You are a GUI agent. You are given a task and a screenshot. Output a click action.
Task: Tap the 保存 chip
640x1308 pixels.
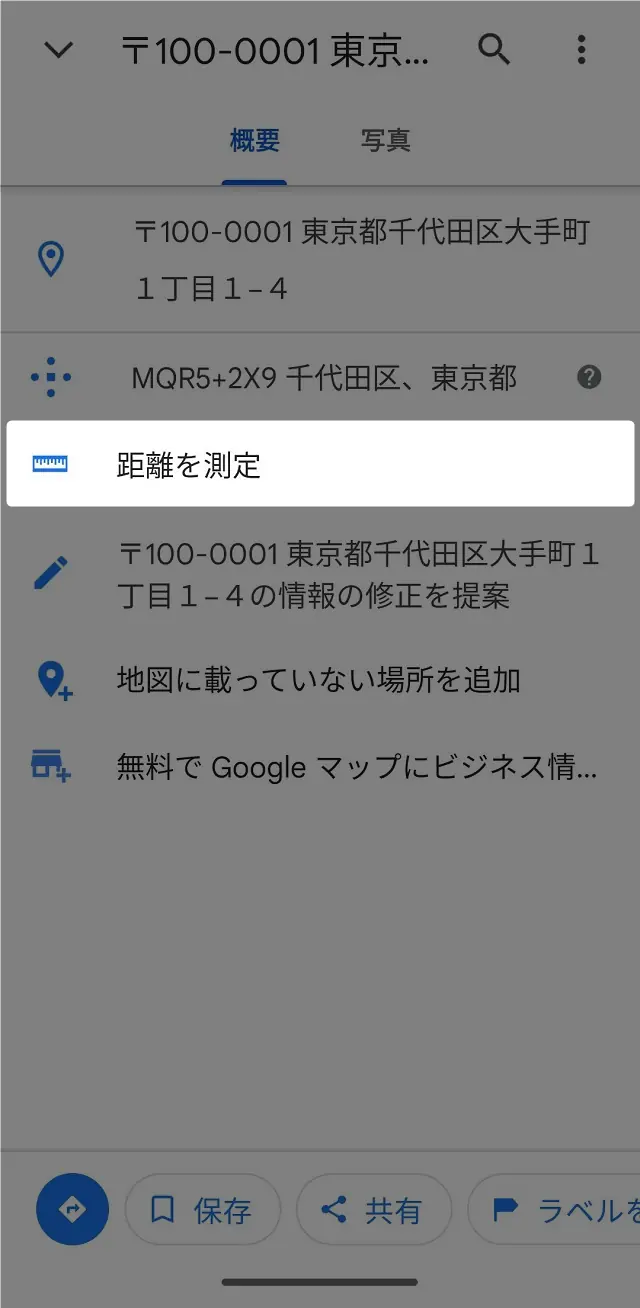(203, 1210)
